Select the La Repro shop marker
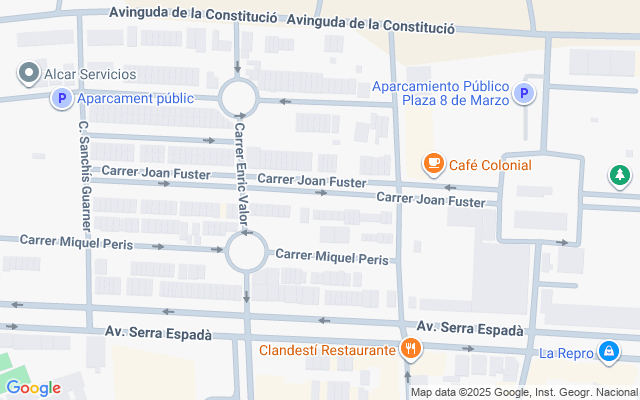The width and height of the screenshot is (640, 400). [x=608, y=352]
